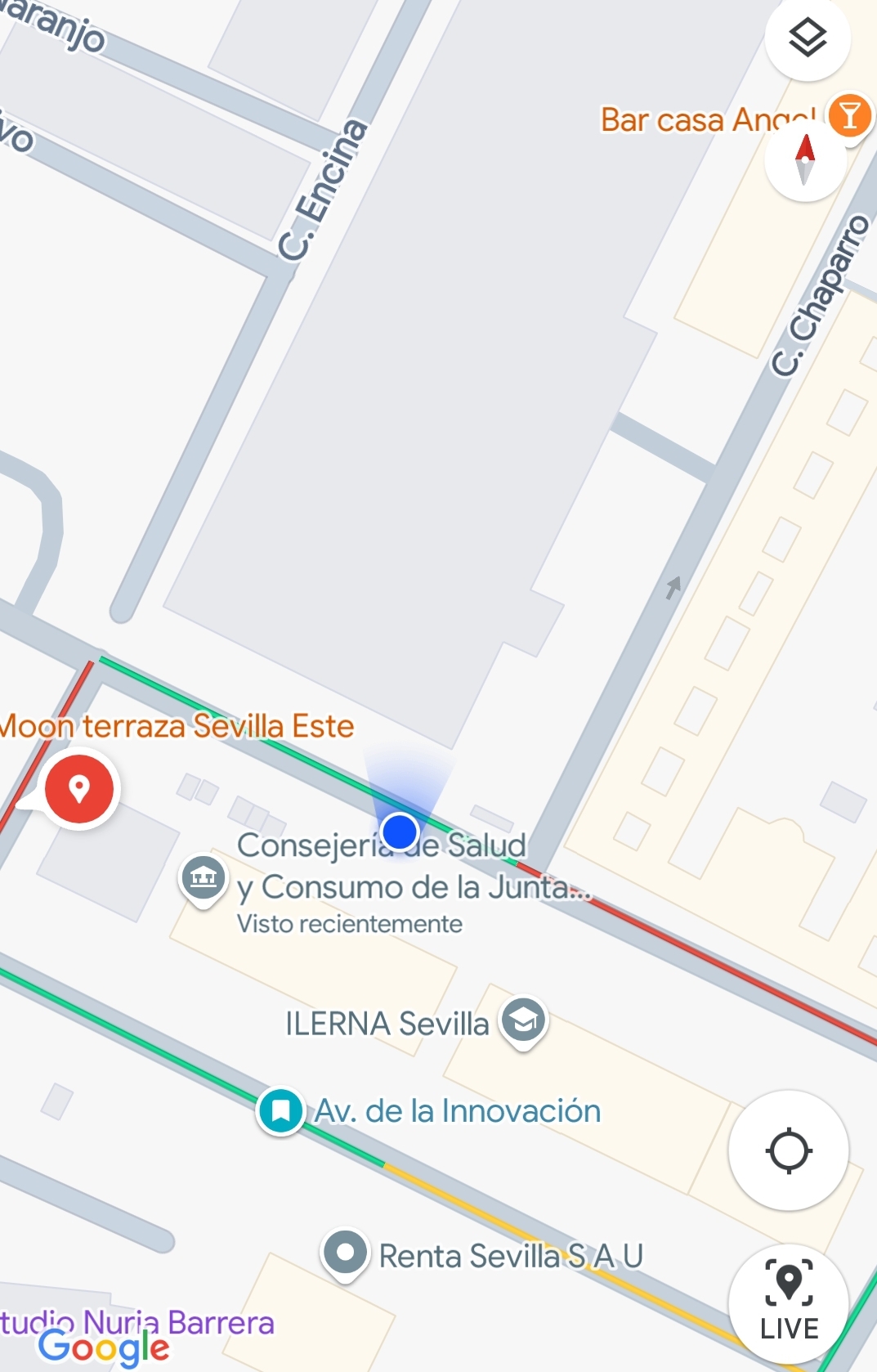Tap the blue current location dot
This screenshot has width=877, height=1372.
tap(400, 832)
